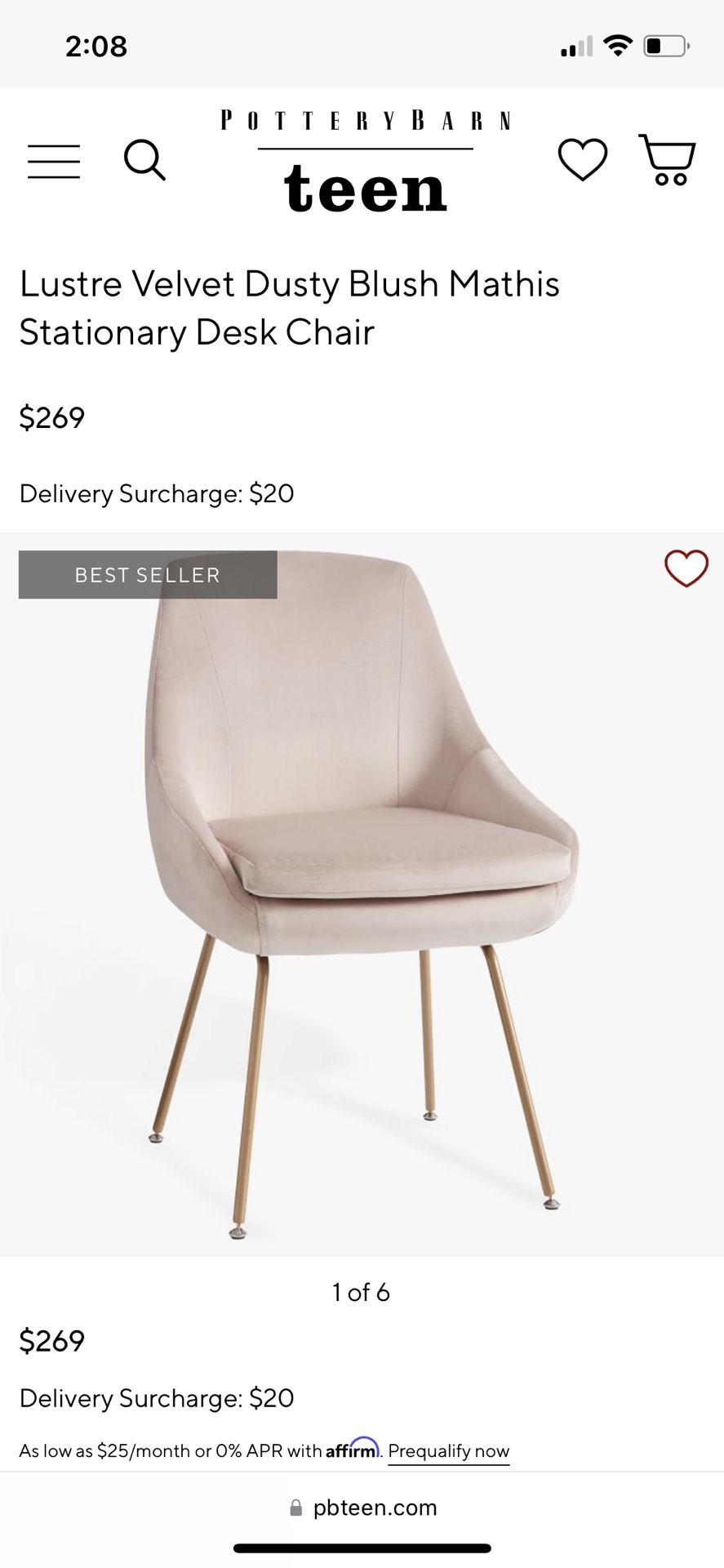Open the hamburger menu
The width and height of the screenshot is (724, 1568).
[x=54, y=161]
